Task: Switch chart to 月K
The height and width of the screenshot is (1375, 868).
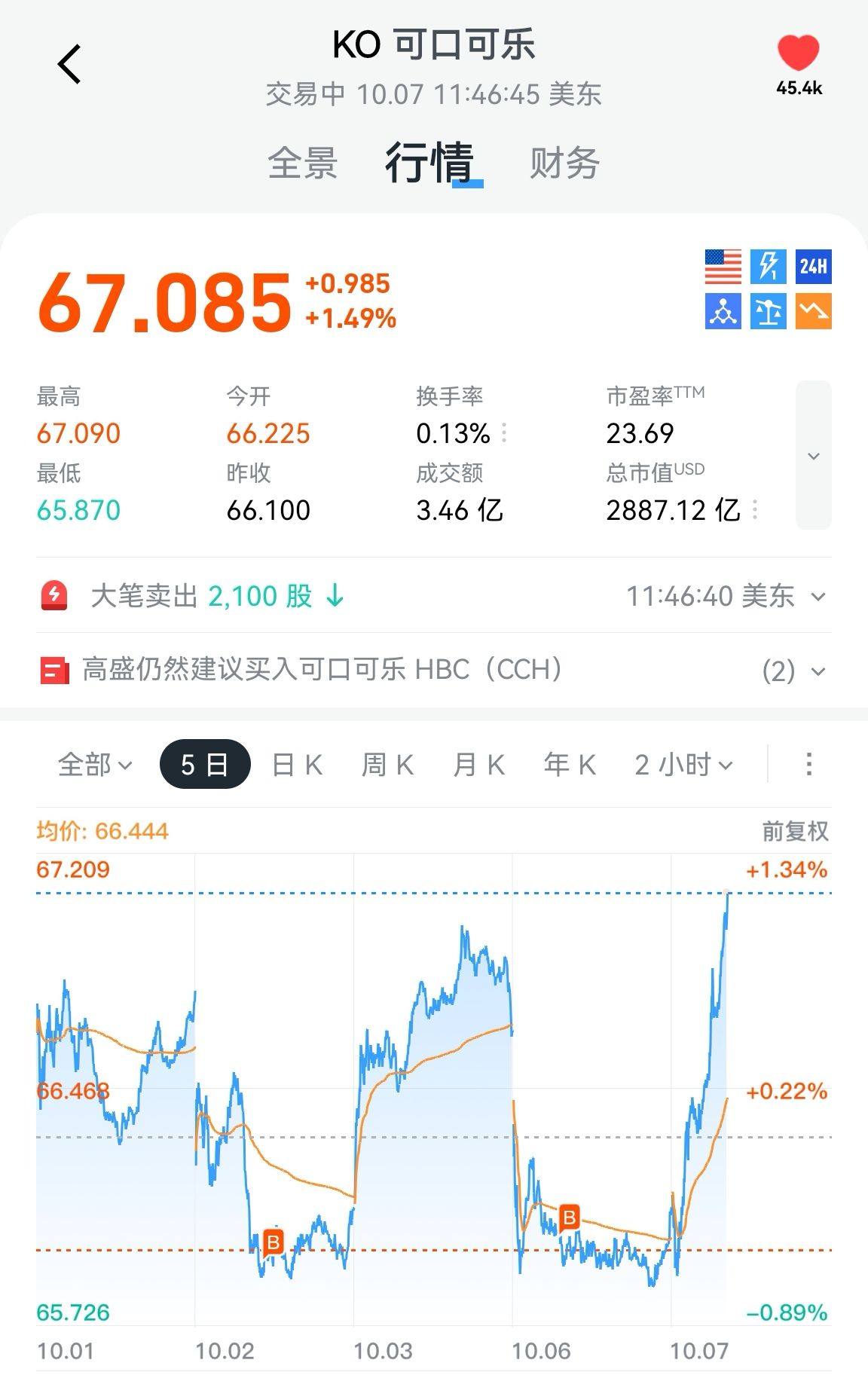Action: pyautogui.click(x=478, y=765)
